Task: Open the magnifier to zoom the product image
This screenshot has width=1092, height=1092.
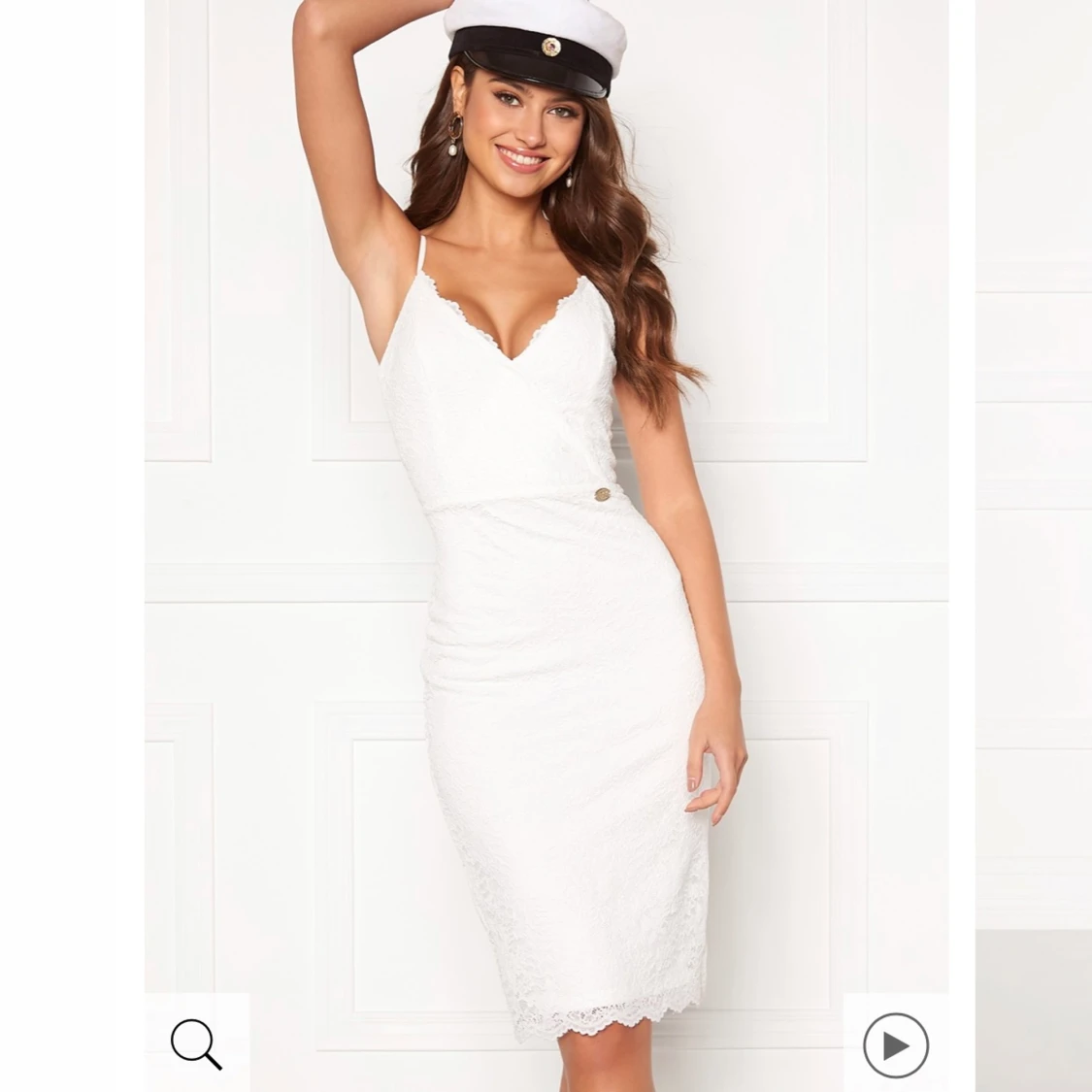Action: click(197, 1043)
